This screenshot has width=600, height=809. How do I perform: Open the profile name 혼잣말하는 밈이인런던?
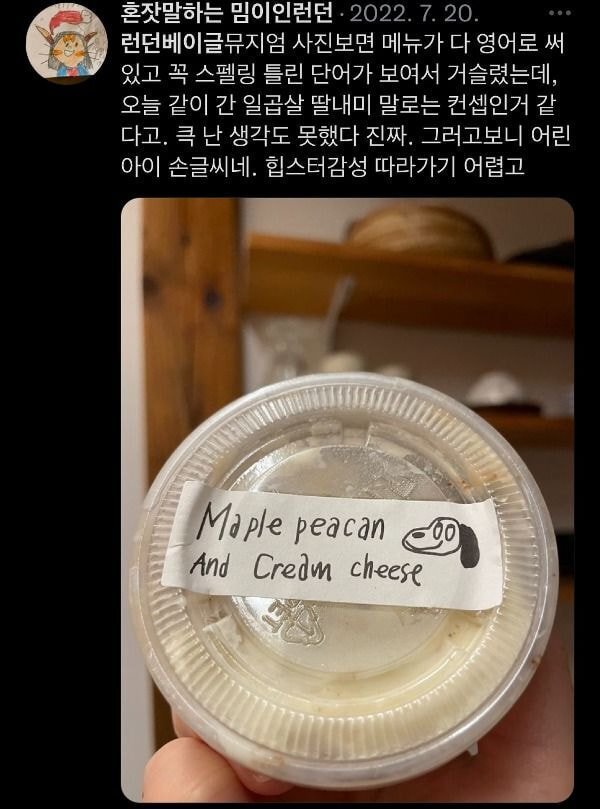tap(227, 13)
